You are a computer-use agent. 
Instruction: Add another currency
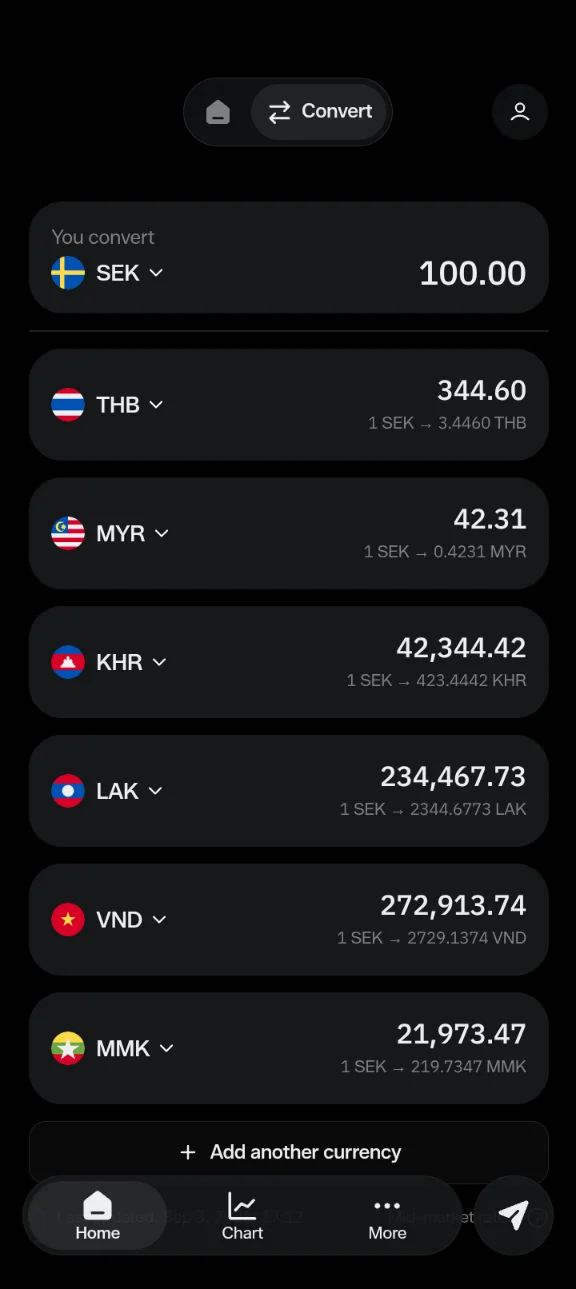(x=289, y=1152)
